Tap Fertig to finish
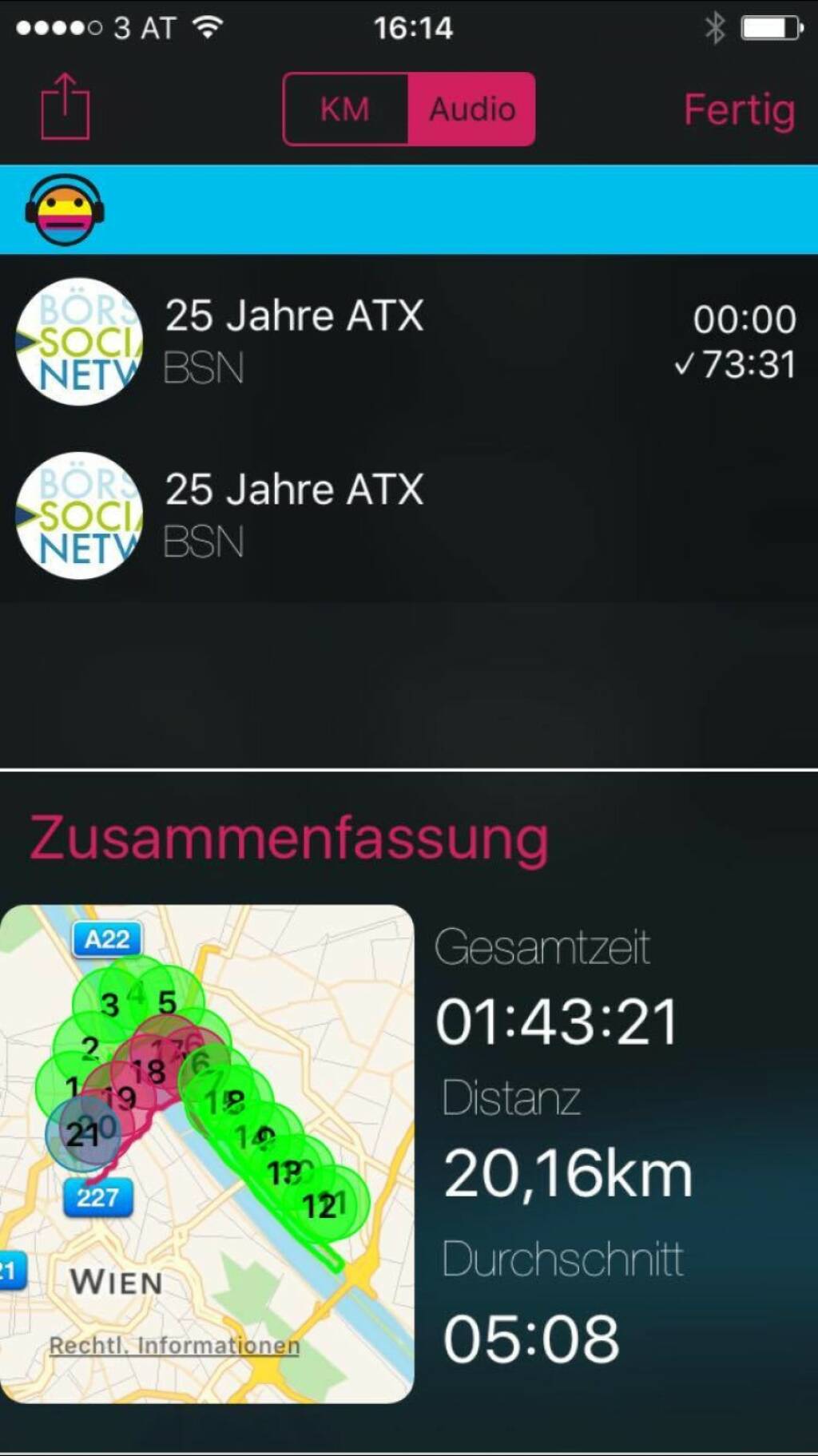Screen dimensions: 818x1456 739,109
